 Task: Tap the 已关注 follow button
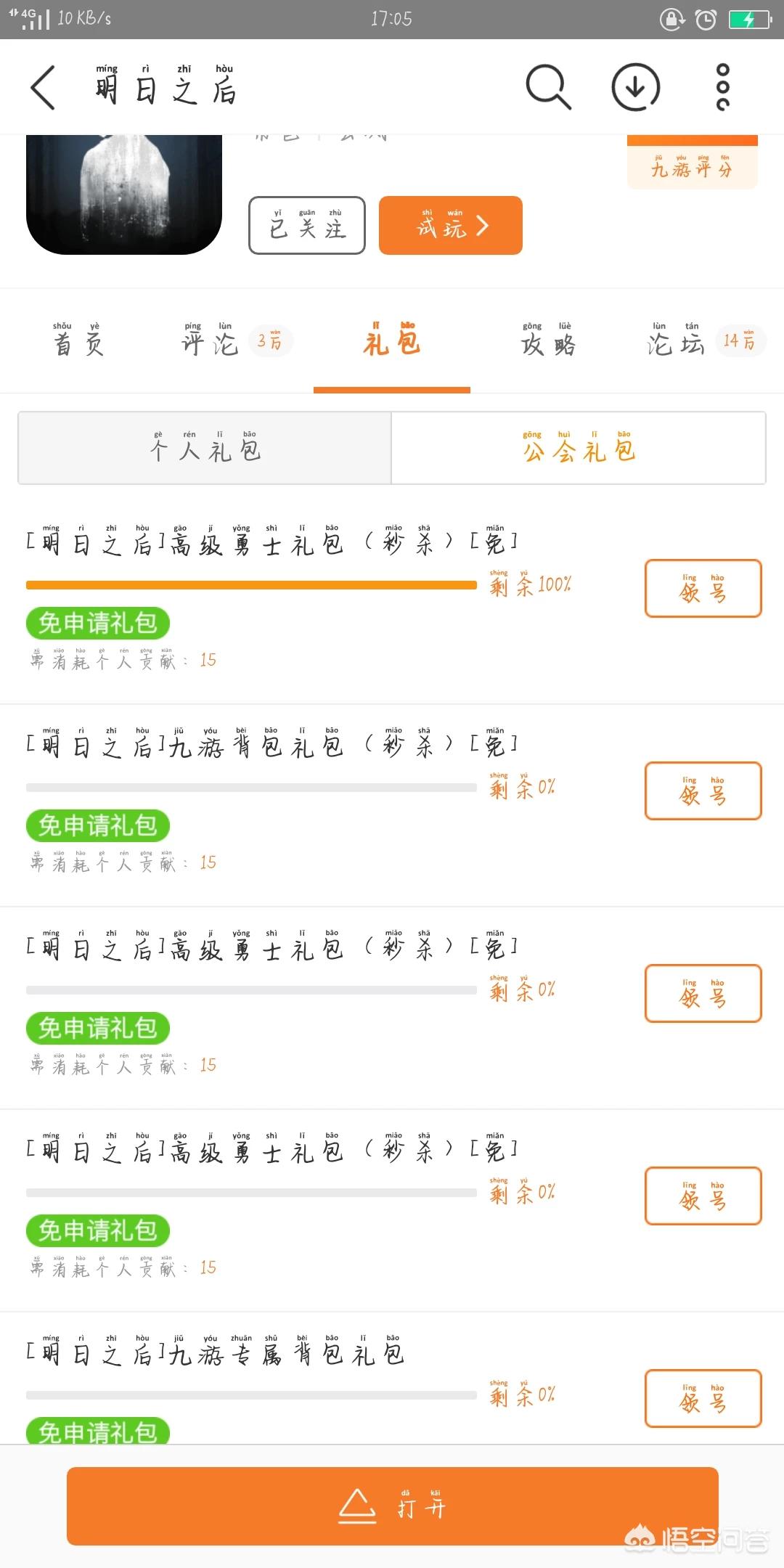(307, 225)
